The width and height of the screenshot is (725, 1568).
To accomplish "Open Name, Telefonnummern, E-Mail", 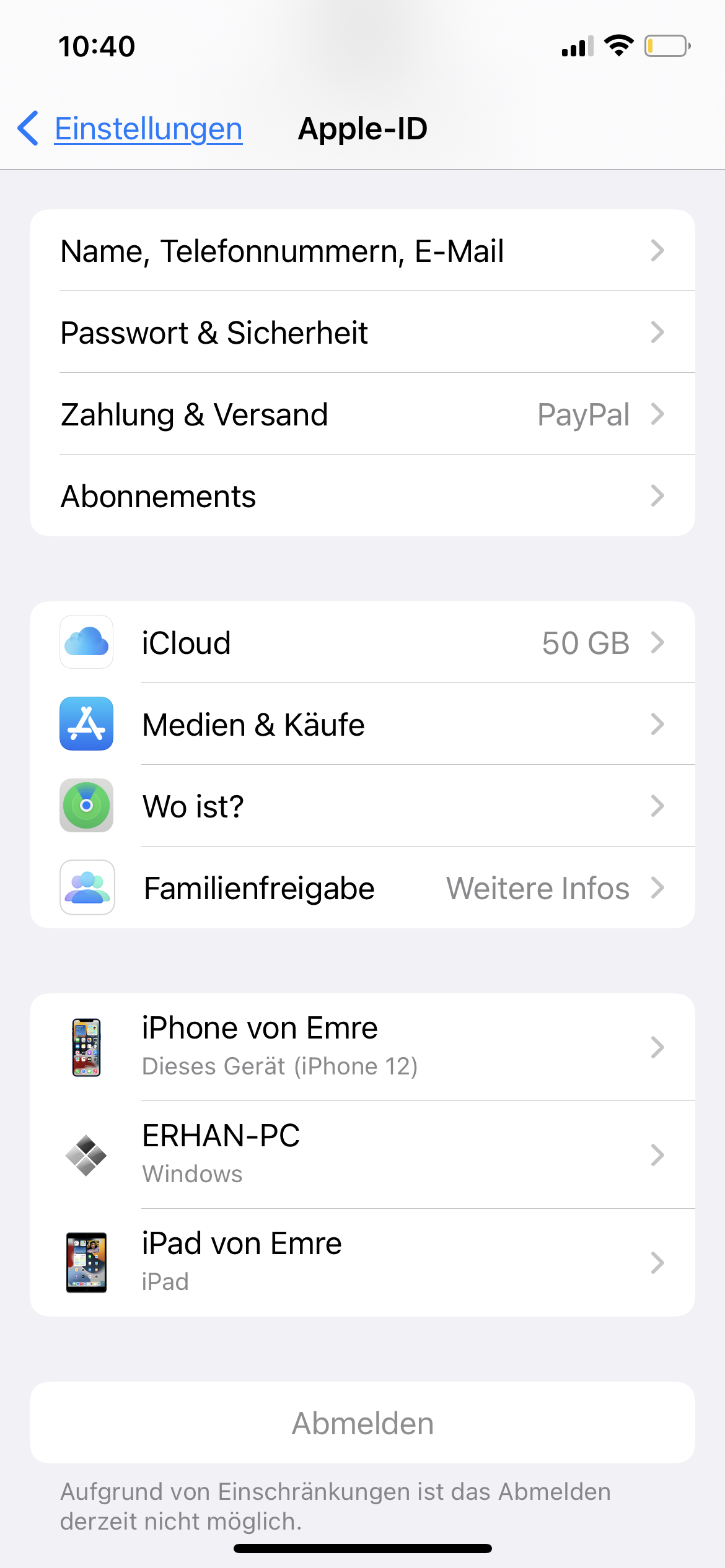I will click(362, 251).
